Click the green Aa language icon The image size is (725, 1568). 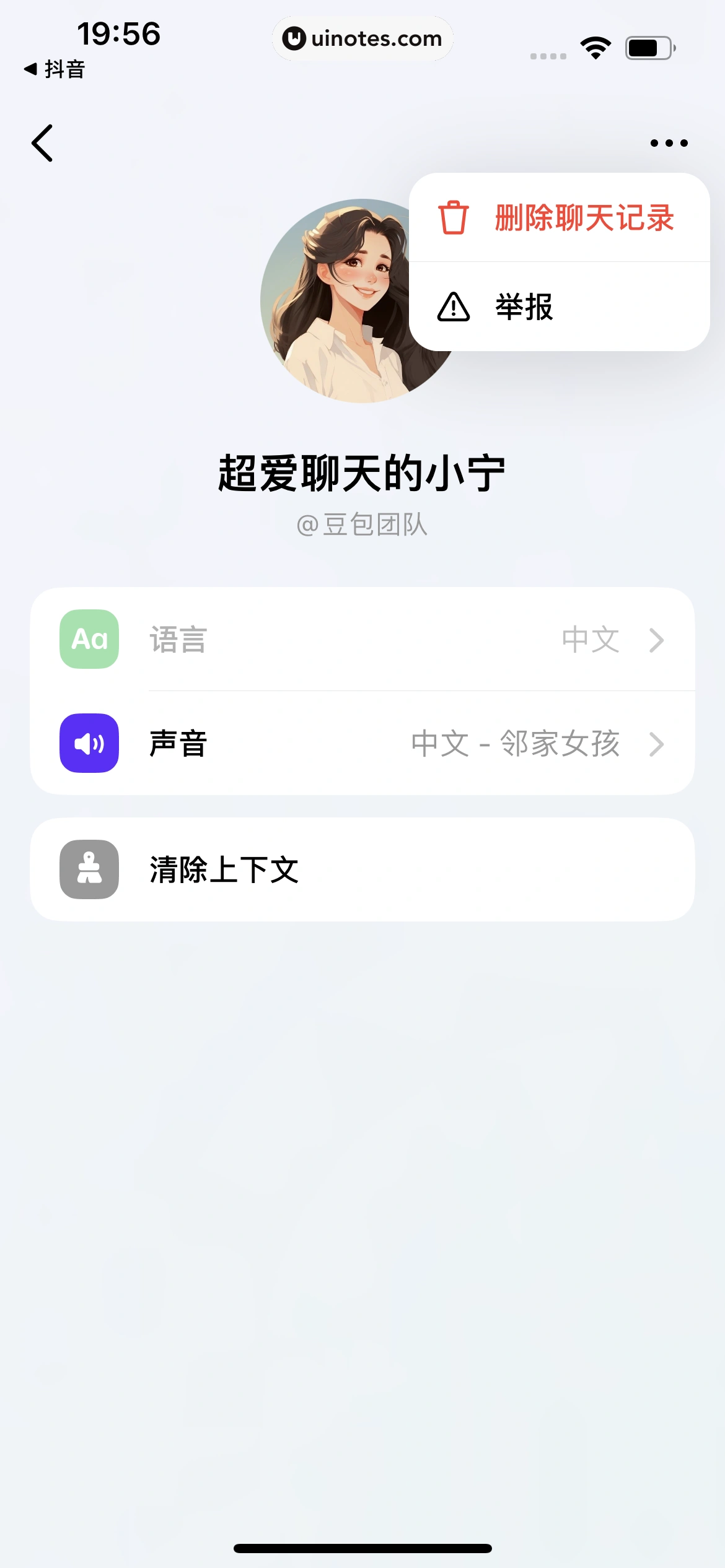click(x=89, y=640)
